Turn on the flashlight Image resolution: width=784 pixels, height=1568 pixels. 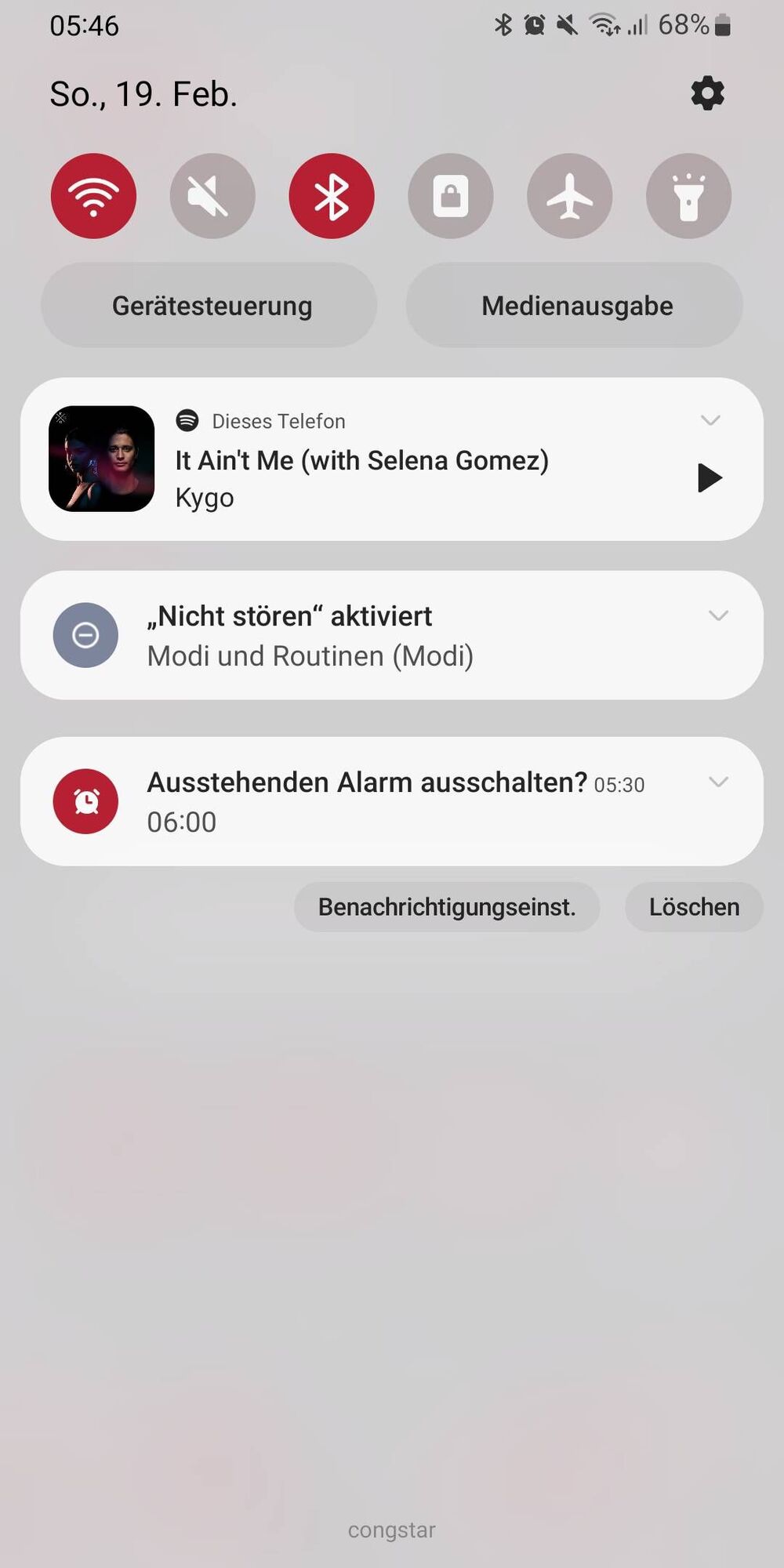(x=688, y=196)
